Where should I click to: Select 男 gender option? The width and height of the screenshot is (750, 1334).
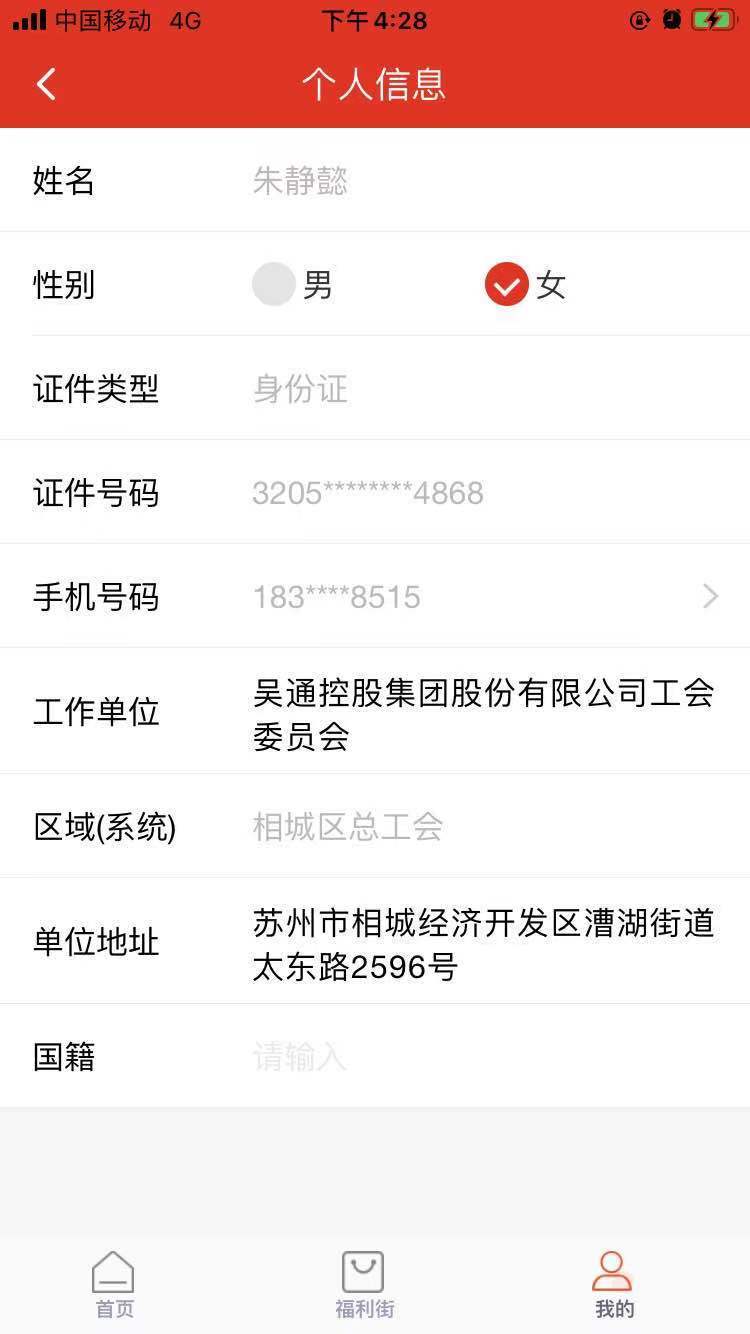(x=292, y=285)
